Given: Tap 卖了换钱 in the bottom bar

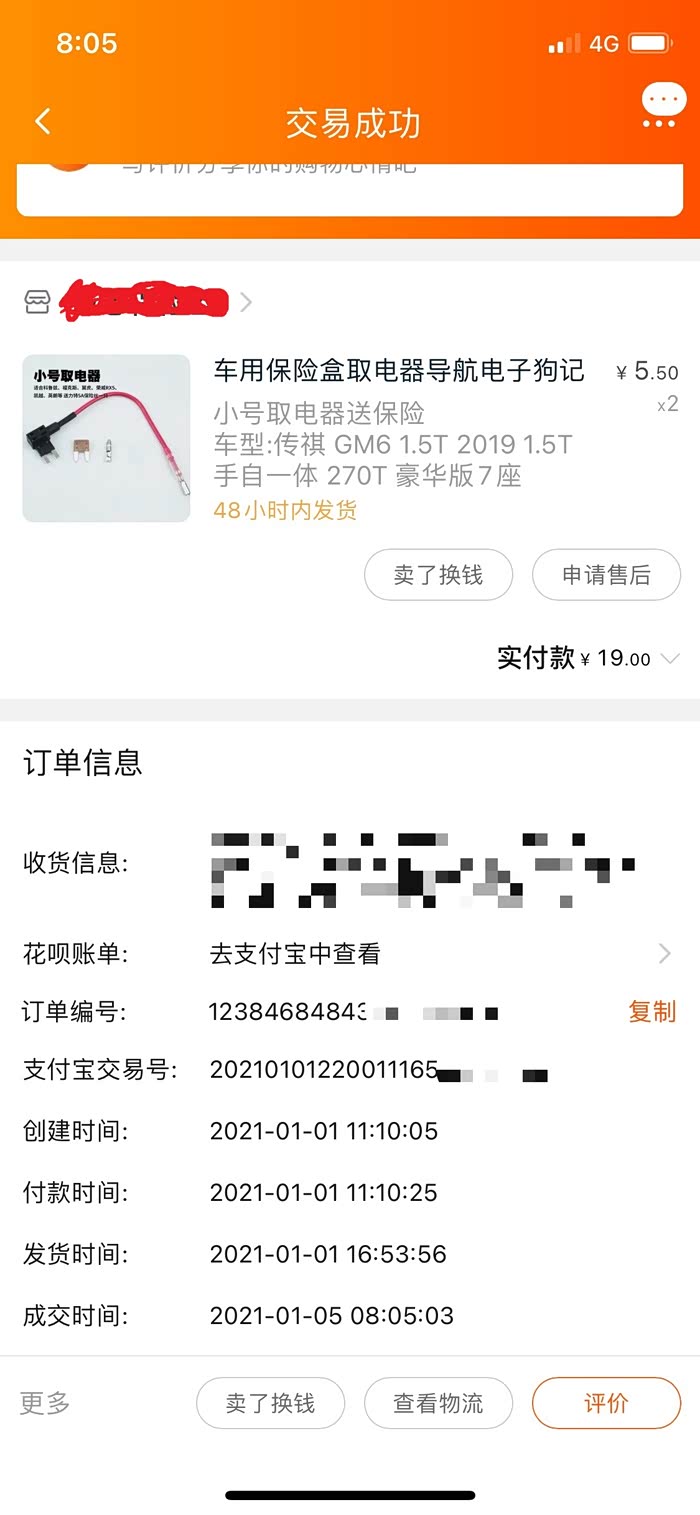Looking at the screenshot, I should coord(270,1403).
